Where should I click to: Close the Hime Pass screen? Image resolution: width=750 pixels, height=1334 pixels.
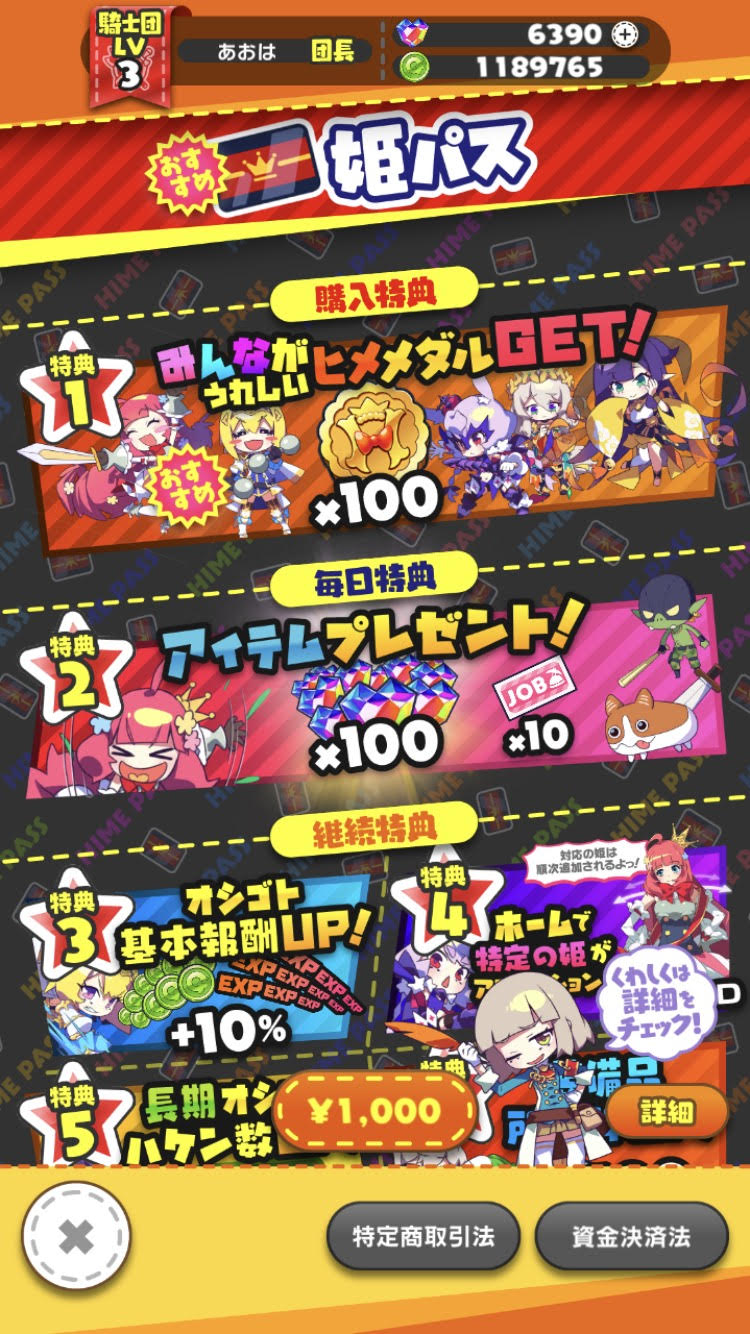(x=76, y=1238)
